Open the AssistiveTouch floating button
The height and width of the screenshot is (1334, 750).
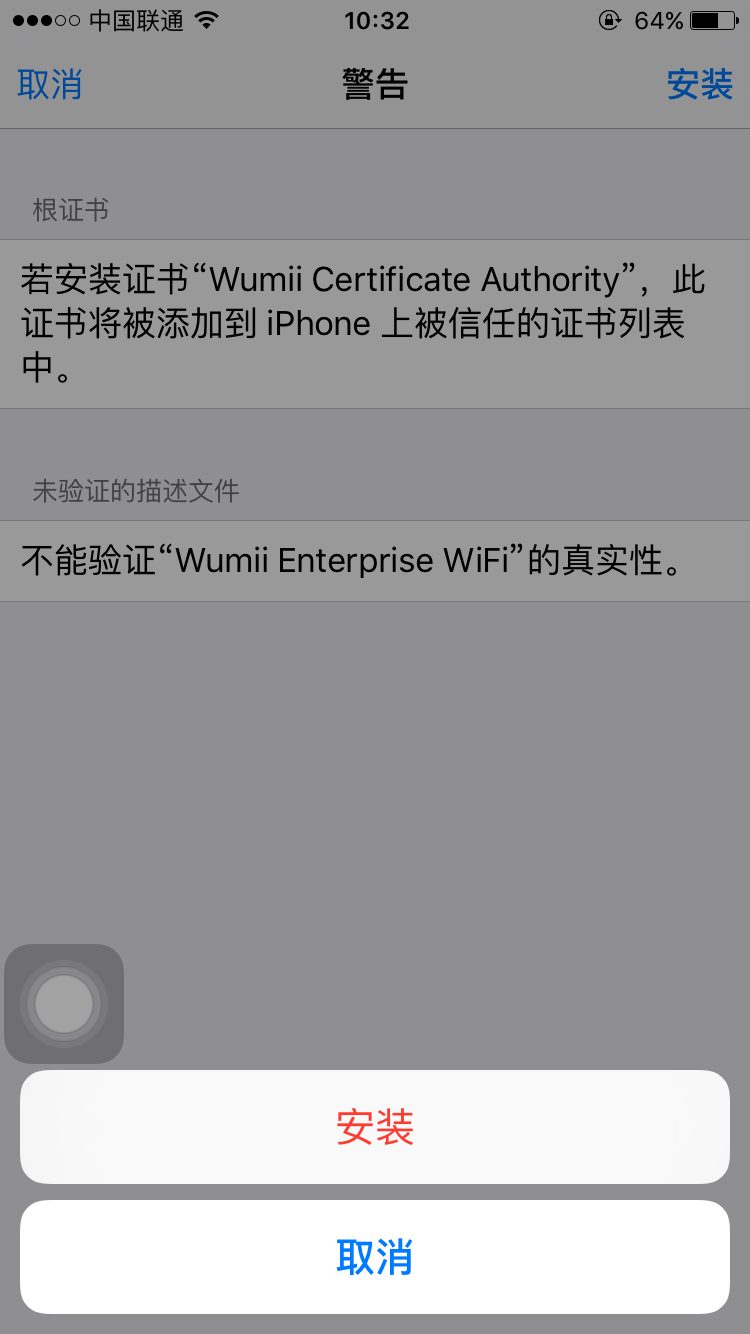(x=64, y=1003)
